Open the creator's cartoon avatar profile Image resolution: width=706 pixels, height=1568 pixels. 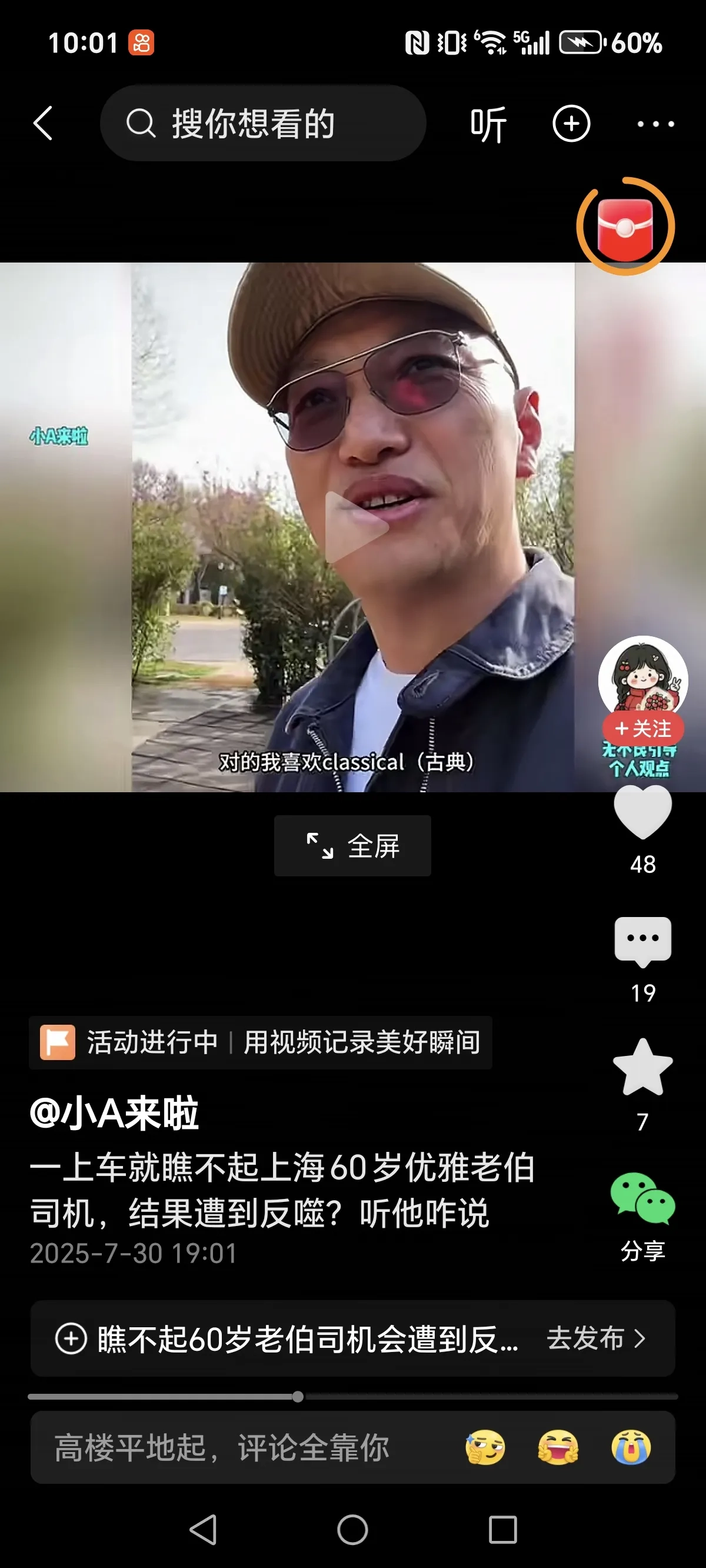tap(642, 678)
